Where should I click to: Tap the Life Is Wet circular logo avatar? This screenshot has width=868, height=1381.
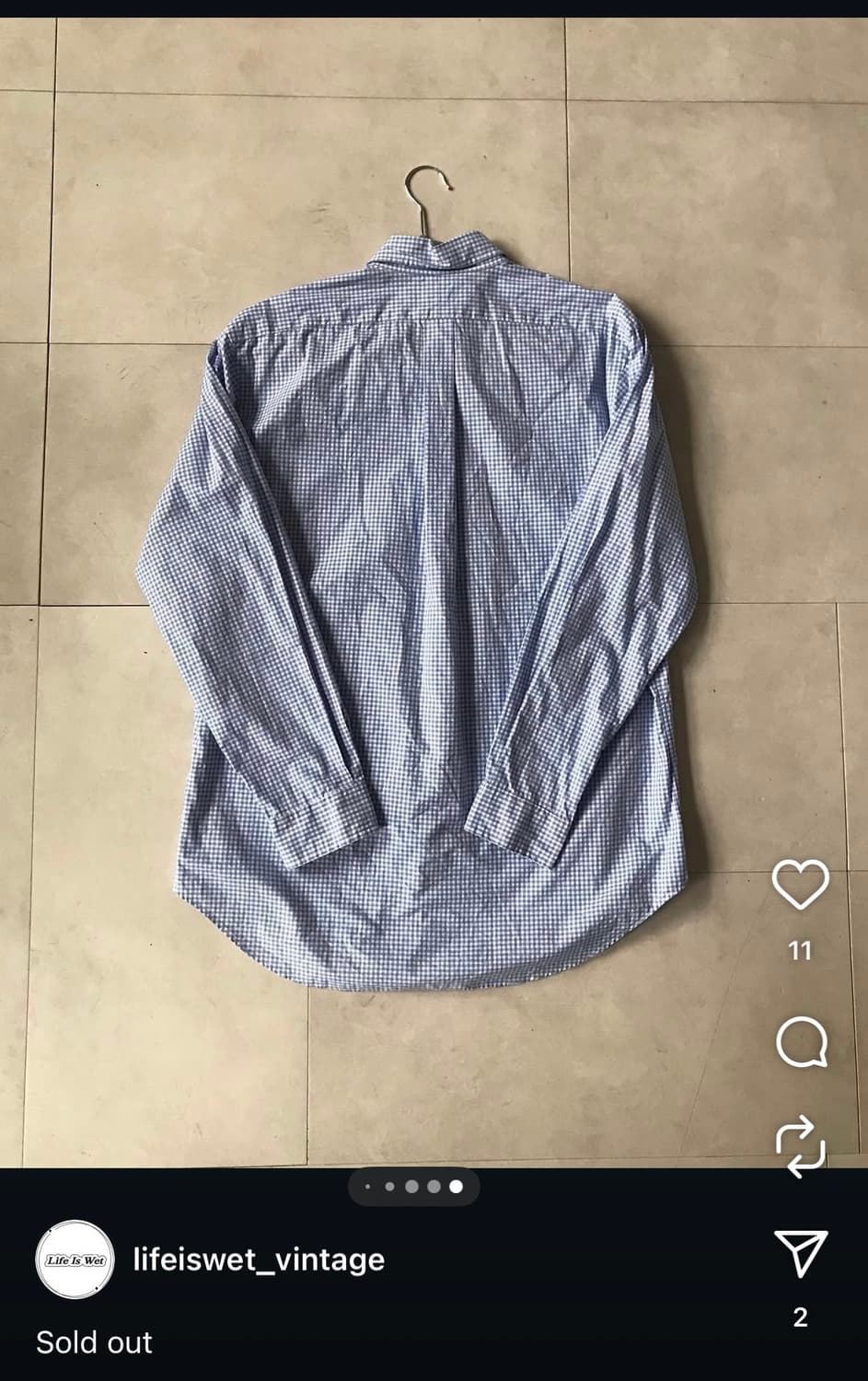(x=76, y=1259)
